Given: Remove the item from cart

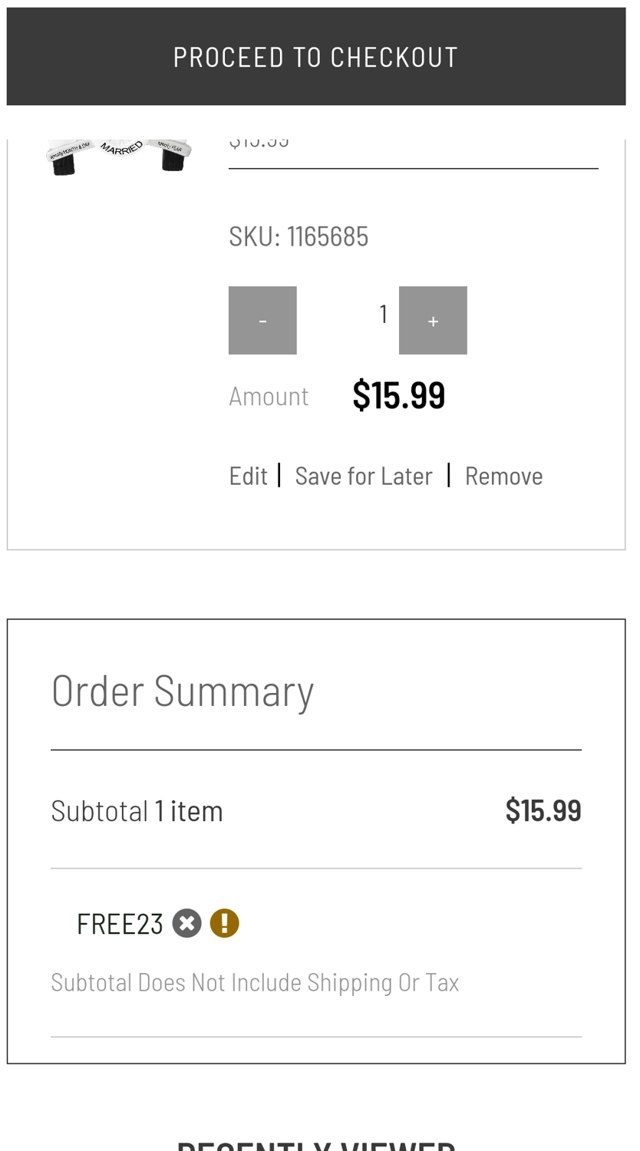Looking at the screenshot, I should coord(504,476).
